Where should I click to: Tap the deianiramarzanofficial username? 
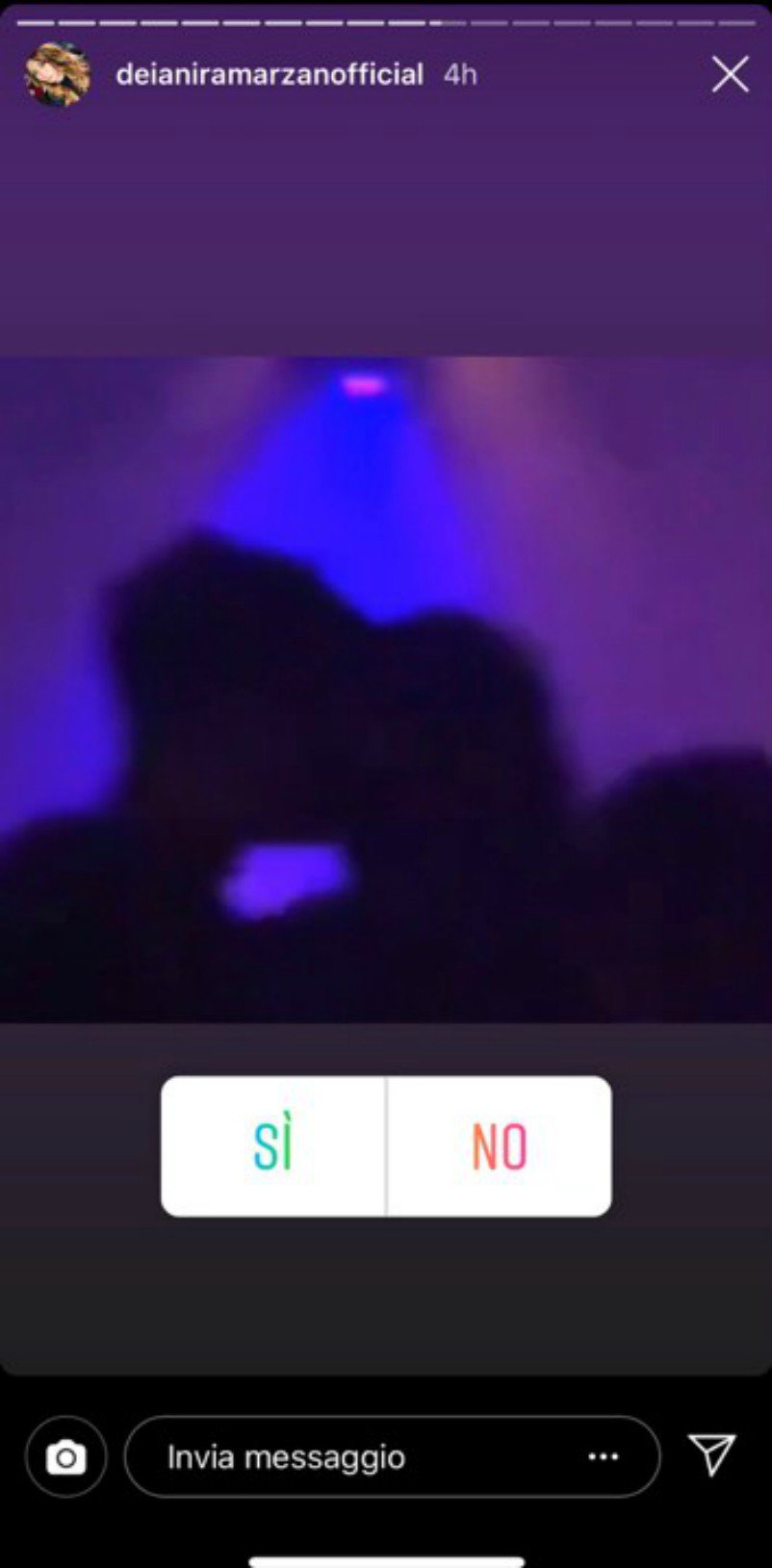point(270,74)
